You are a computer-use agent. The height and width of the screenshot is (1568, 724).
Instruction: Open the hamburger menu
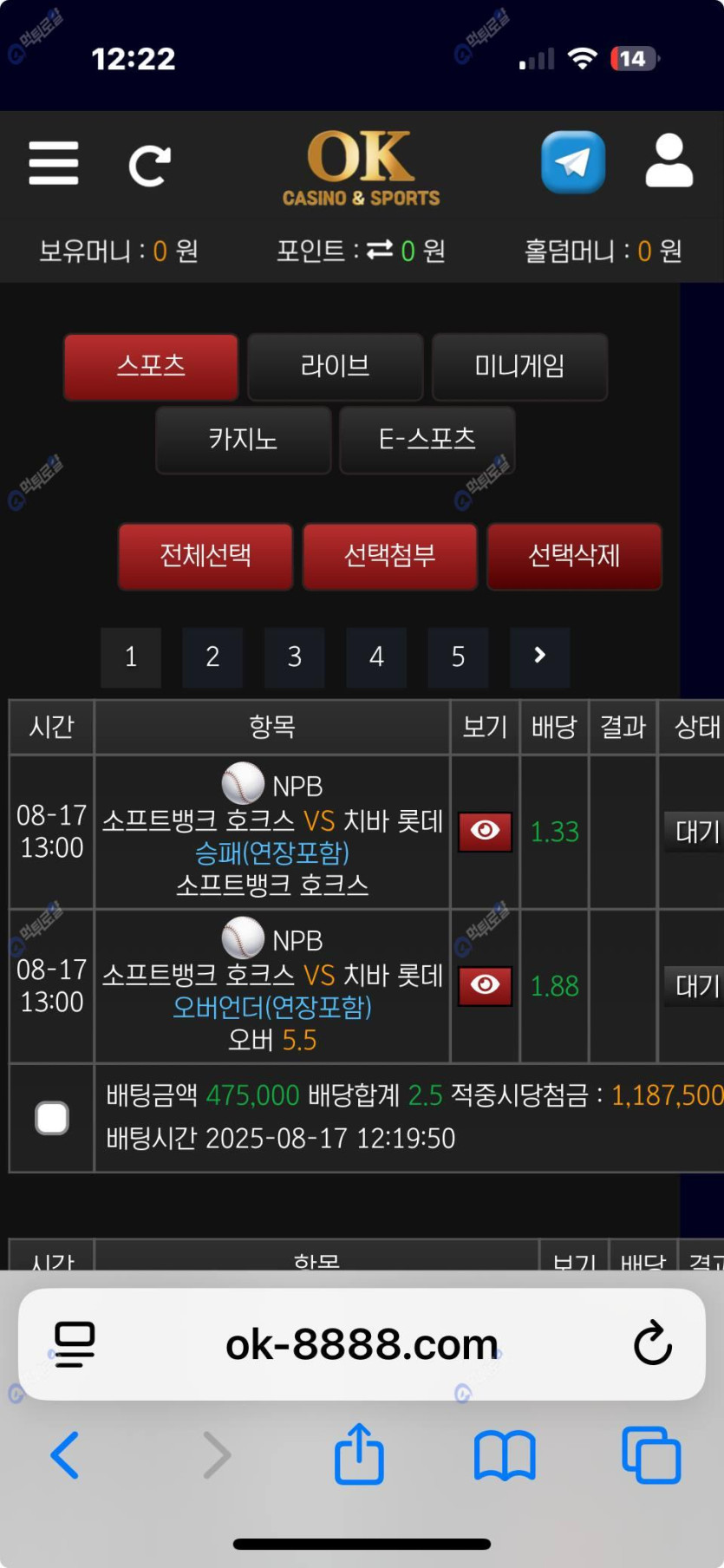54,163
